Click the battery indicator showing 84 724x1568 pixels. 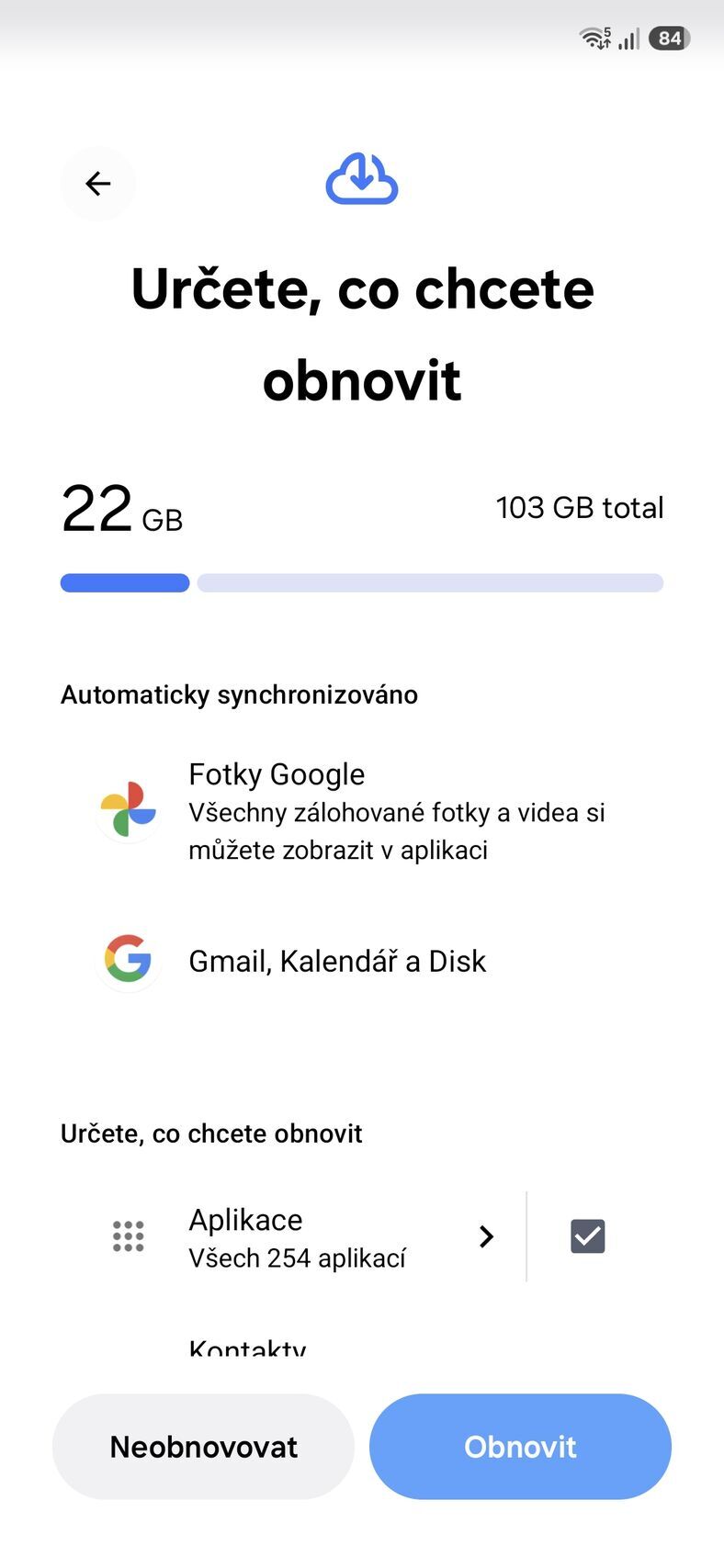670,38
